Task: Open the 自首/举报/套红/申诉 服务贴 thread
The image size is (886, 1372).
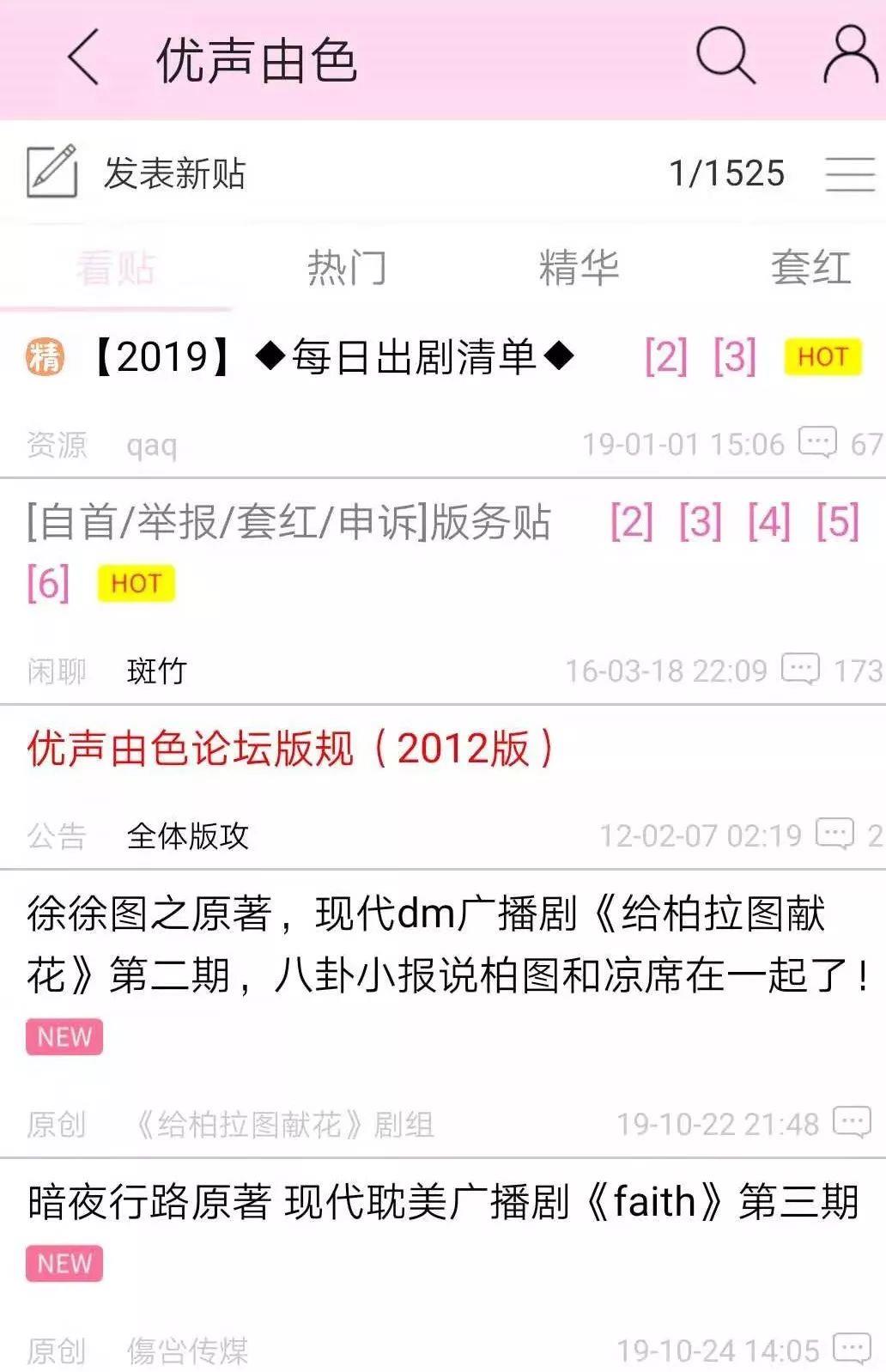Action: coord(288,522)
